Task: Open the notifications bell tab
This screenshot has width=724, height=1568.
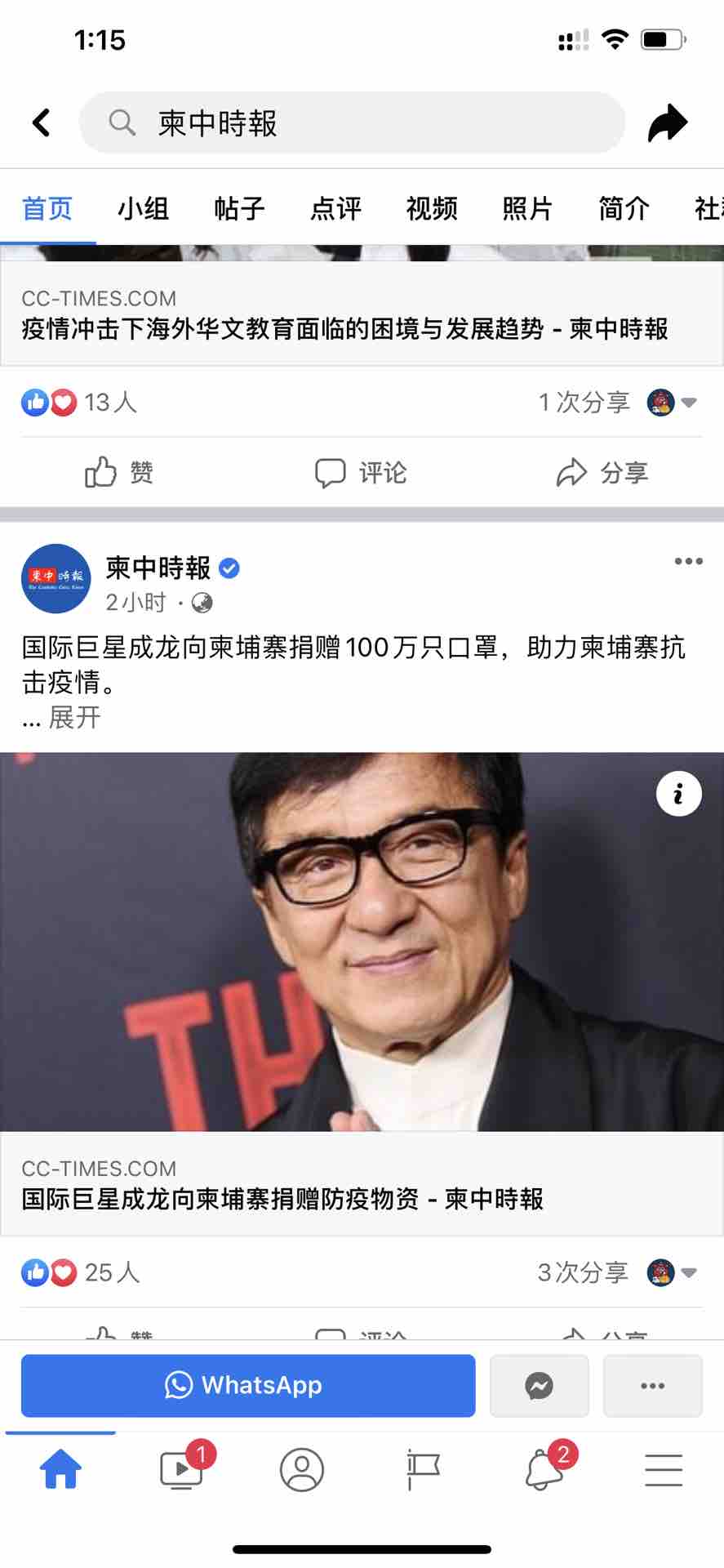Action: [x=545, y=1470]
